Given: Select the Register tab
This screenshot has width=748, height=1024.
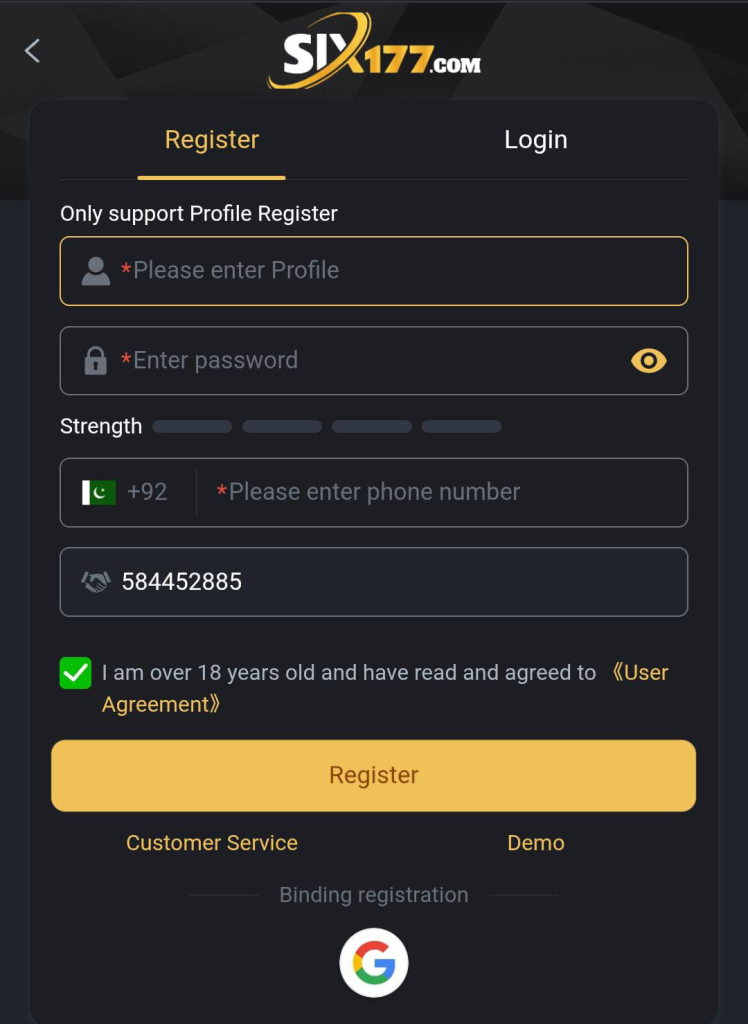Looking at the screenshot, I should [212, 140].
